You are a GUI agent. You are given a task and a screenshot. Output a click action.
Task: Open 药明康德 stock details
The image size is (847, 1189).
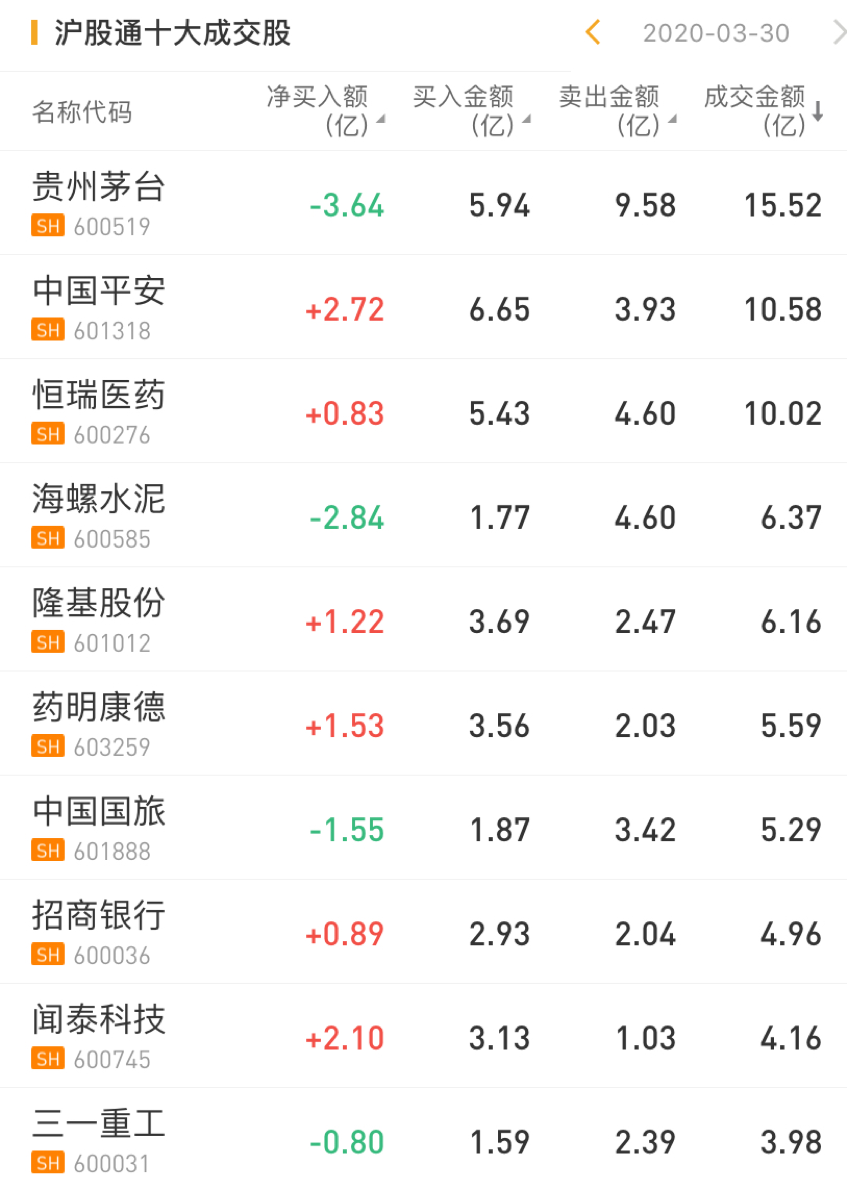click(98, 723)
